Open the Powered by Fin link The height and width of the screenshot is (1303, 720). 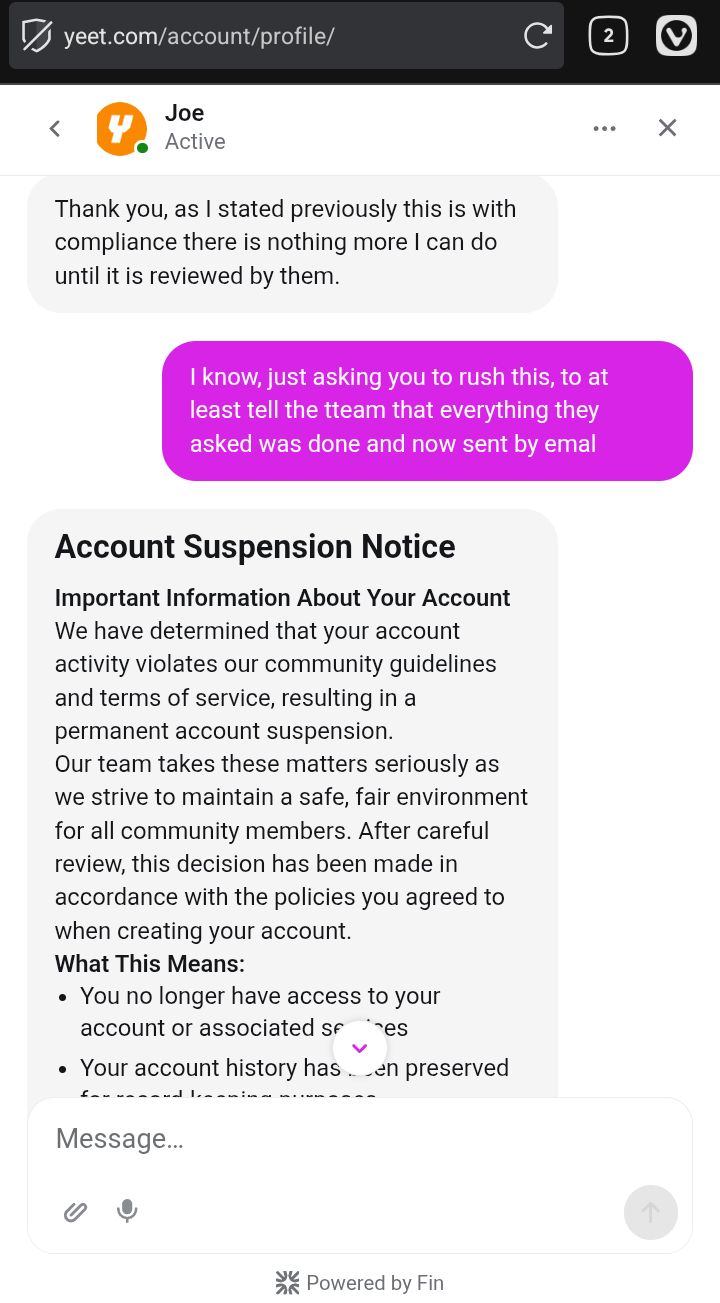360,1283
